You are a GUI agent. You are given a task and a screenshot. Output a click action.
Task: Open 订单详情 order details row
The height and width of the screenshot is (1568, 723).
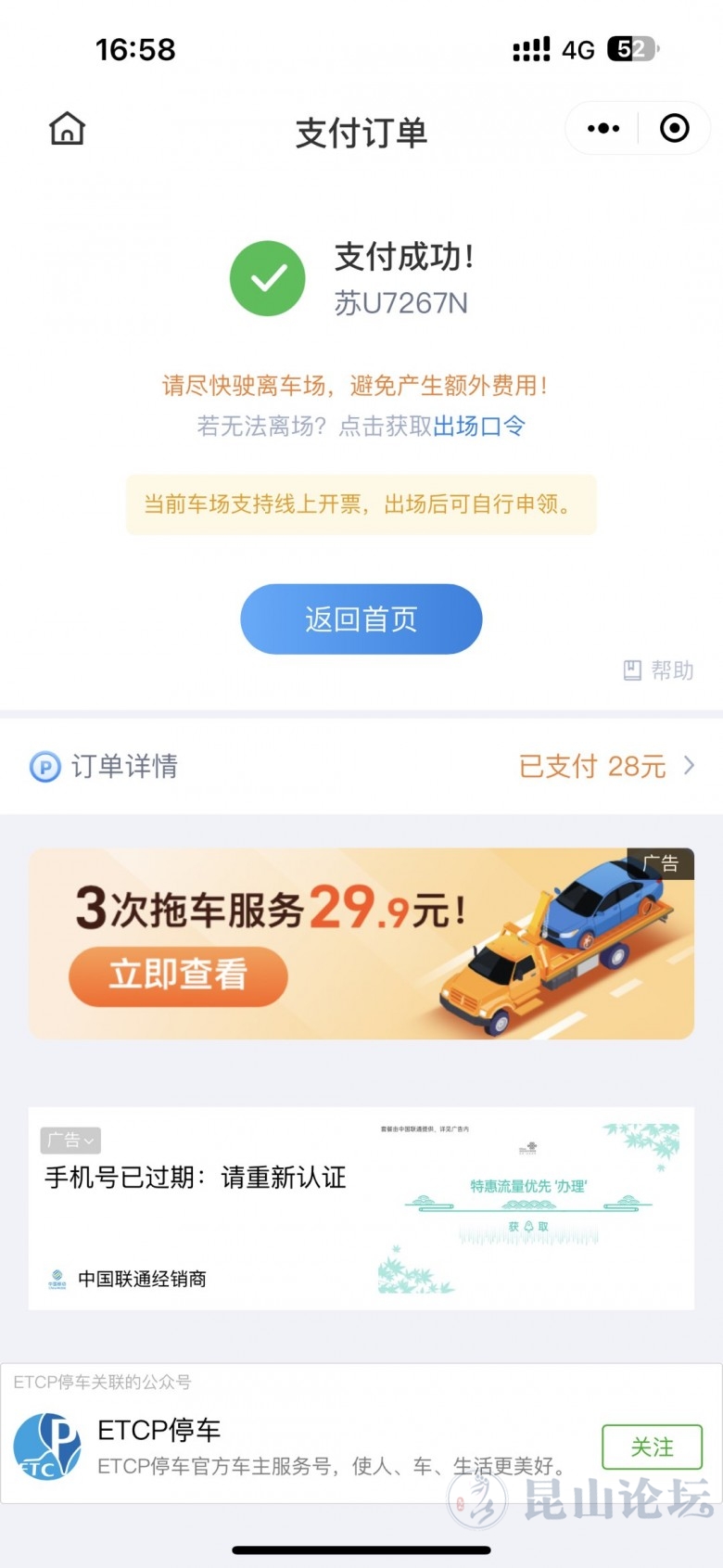click(361, 766)
